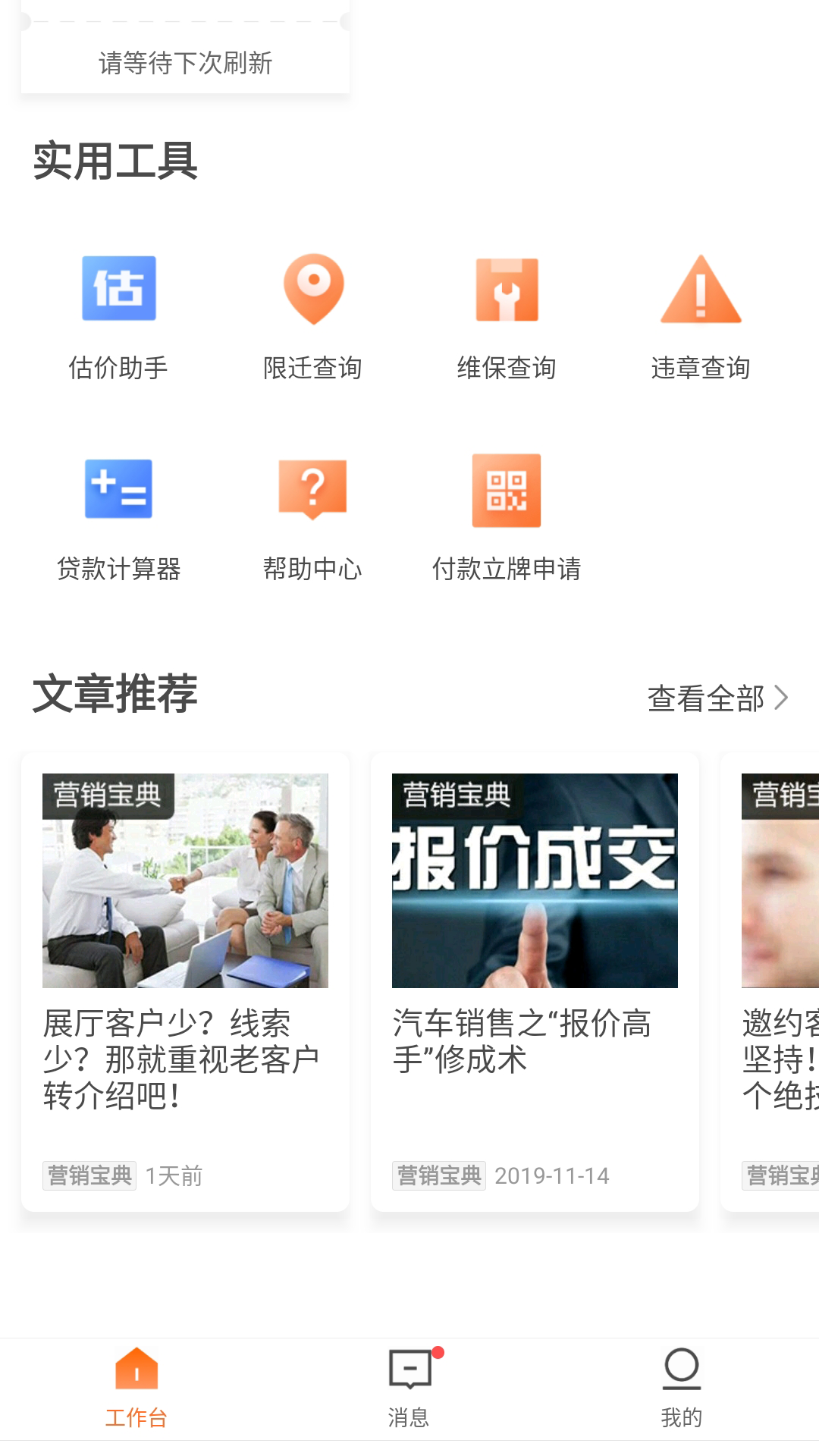Switch to the 我的 profile tab
The height and width of the screenshot is (1456, 819).
click(681, 1388)
